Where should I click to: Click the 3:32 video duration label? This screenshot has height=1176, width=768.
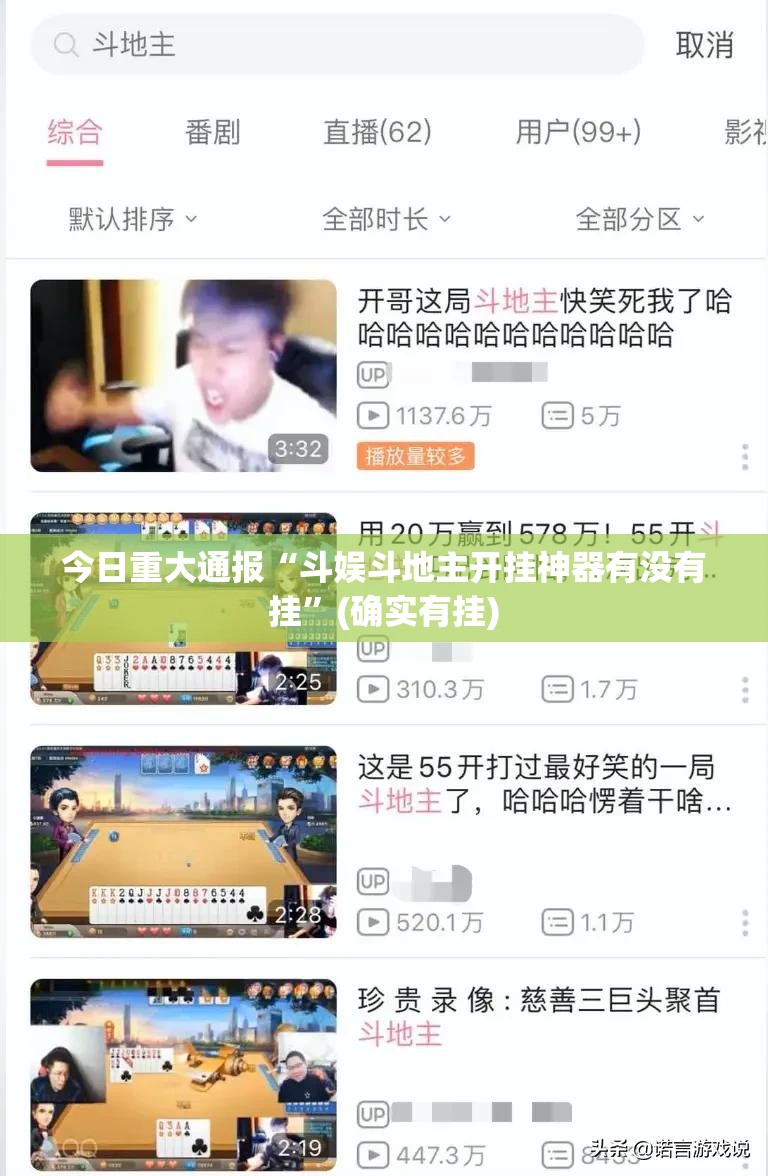click(297, 450)
